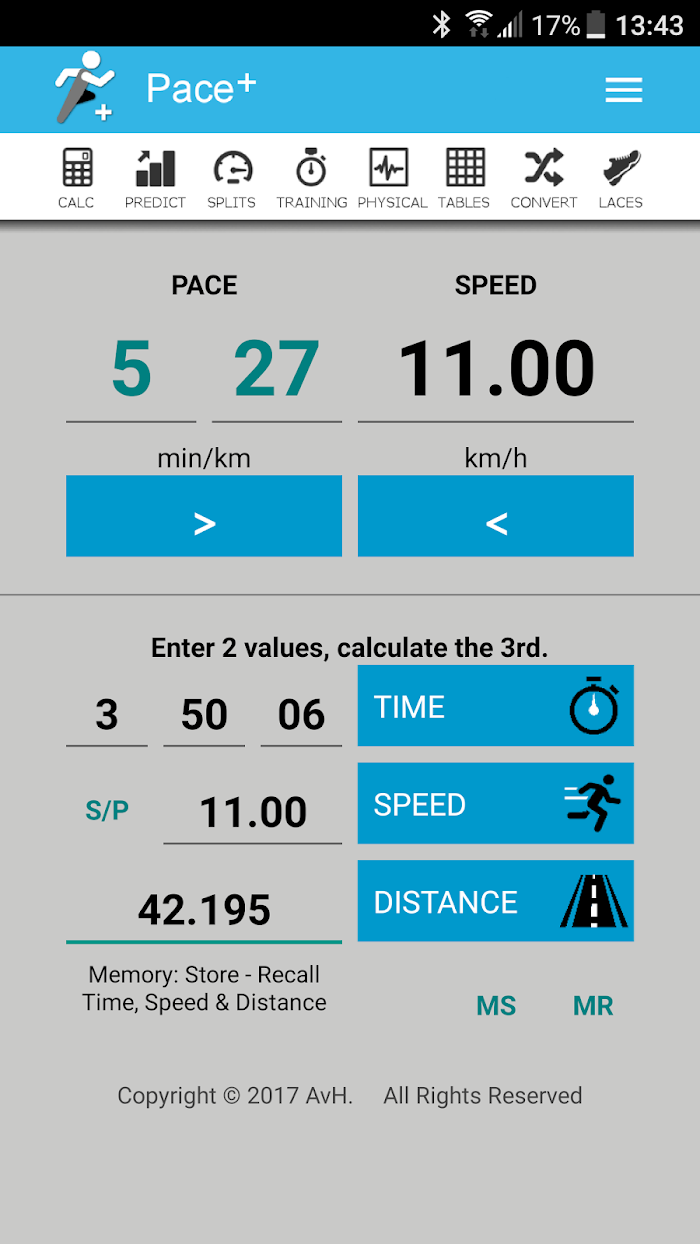This screenshot has height=1244, width=700.
Task: Open the TABLES section
Action: (x=464, y=178)
